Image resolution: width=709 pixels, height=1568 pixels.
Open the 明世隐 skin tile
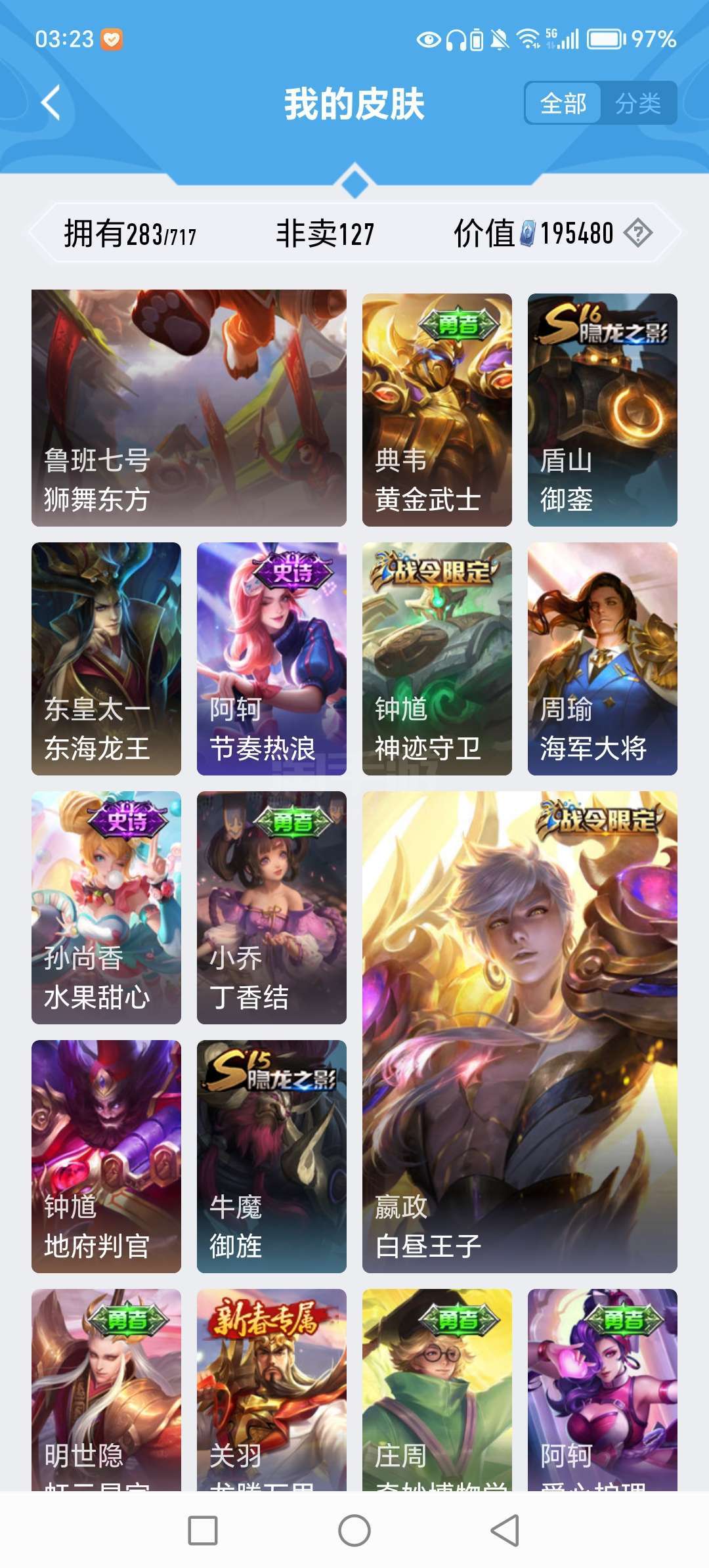point(106,1389)
